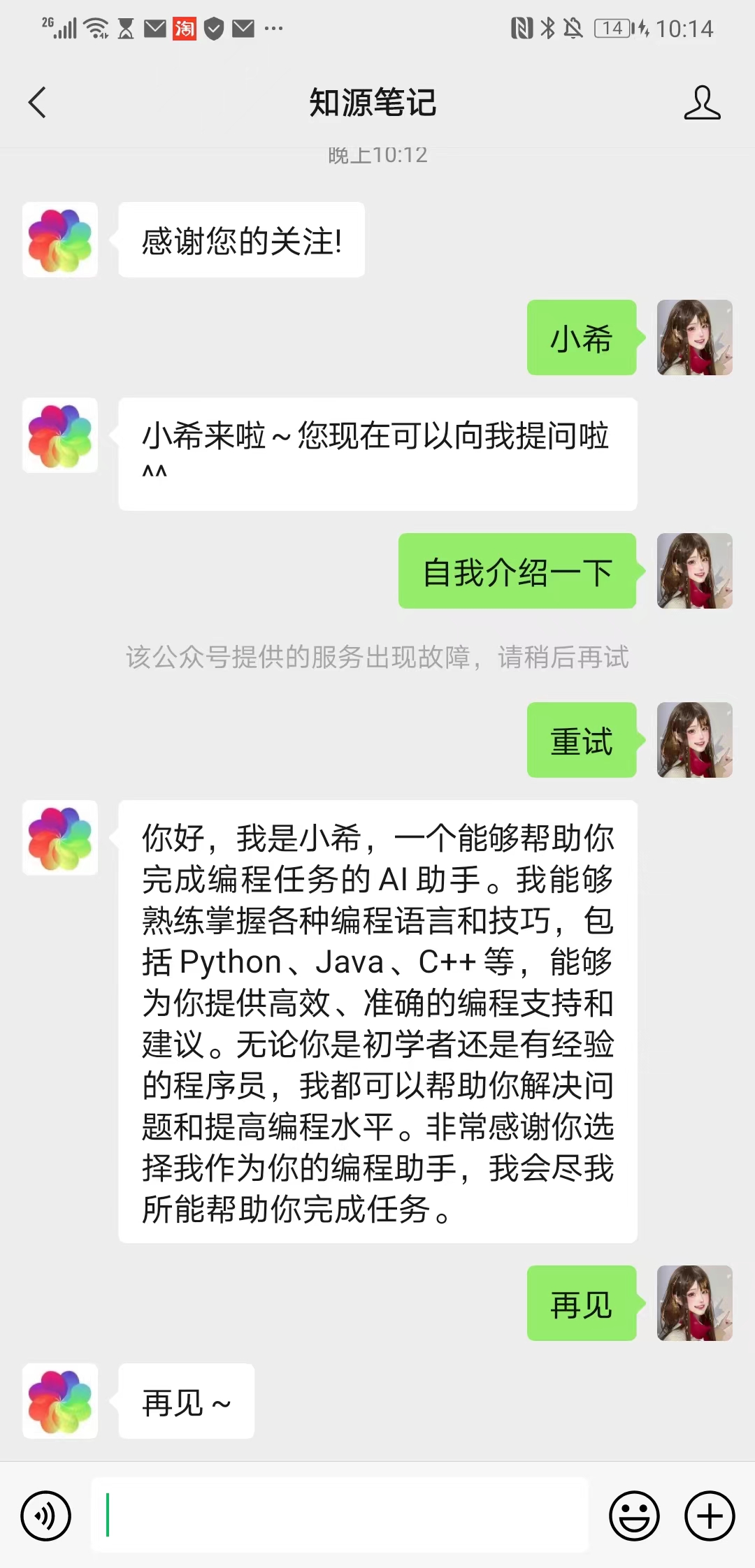Tap 知源笔记 avatar beside 感谢您的关注
Image resolution: width=755 pixels, height=1568 pixels.
(60, 240)
